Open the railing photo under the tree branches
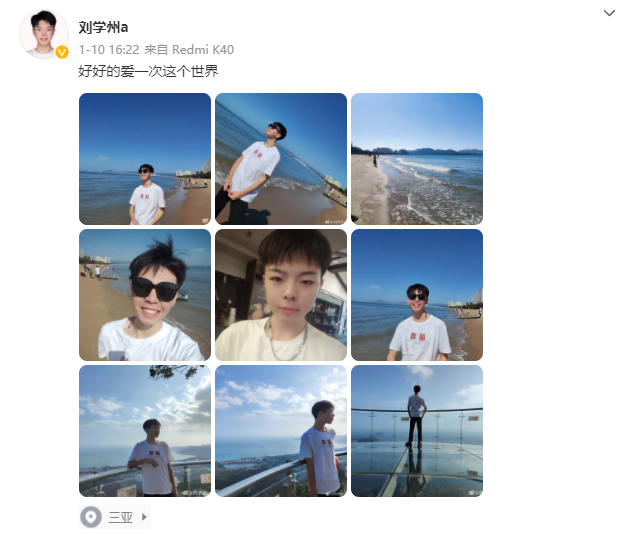The width and height of the screenshot is (627, 534). point(144,431)
